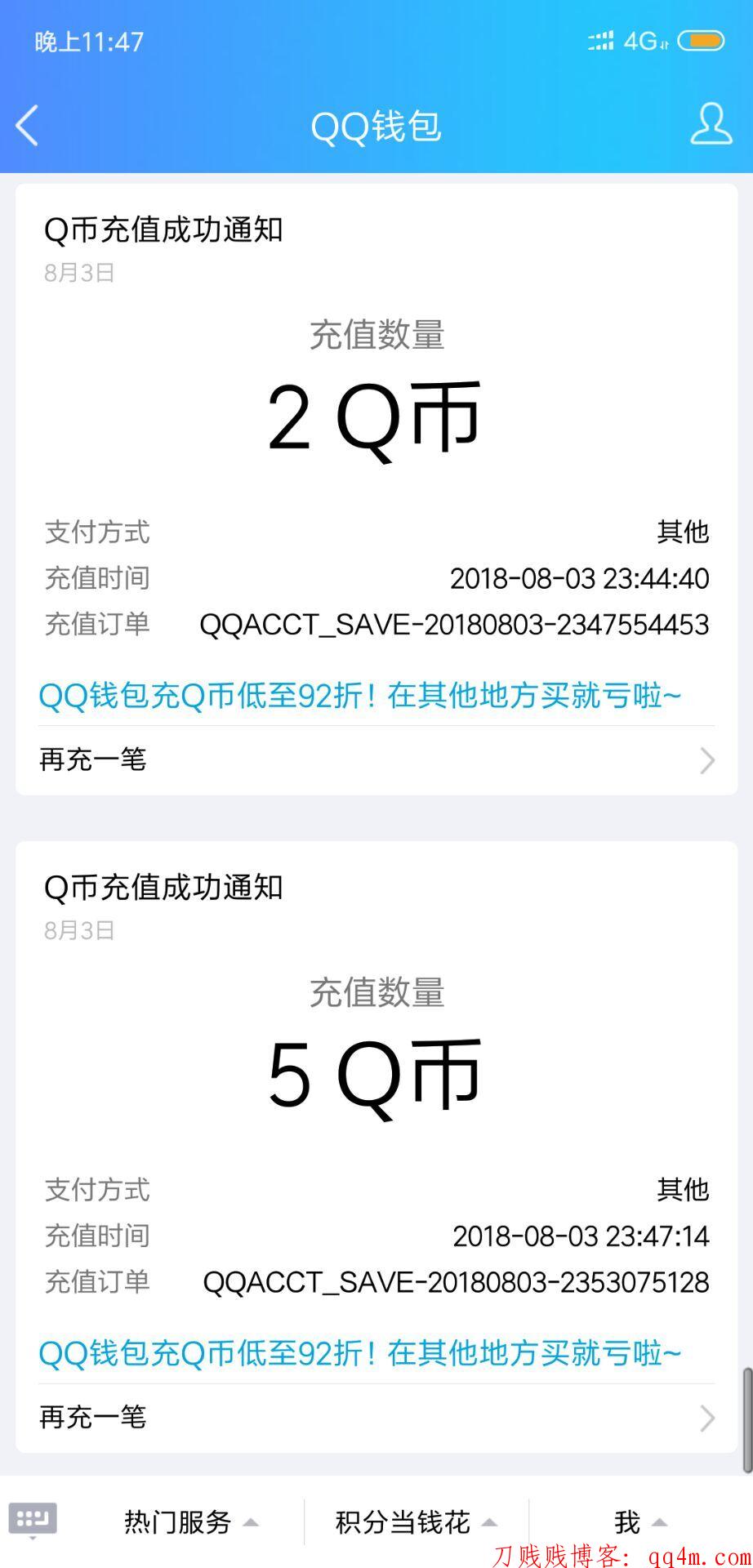Expand the 积分当钱花 menu
The height and width of the screenshot is (1568, 753).
[x=416, y=1522]
